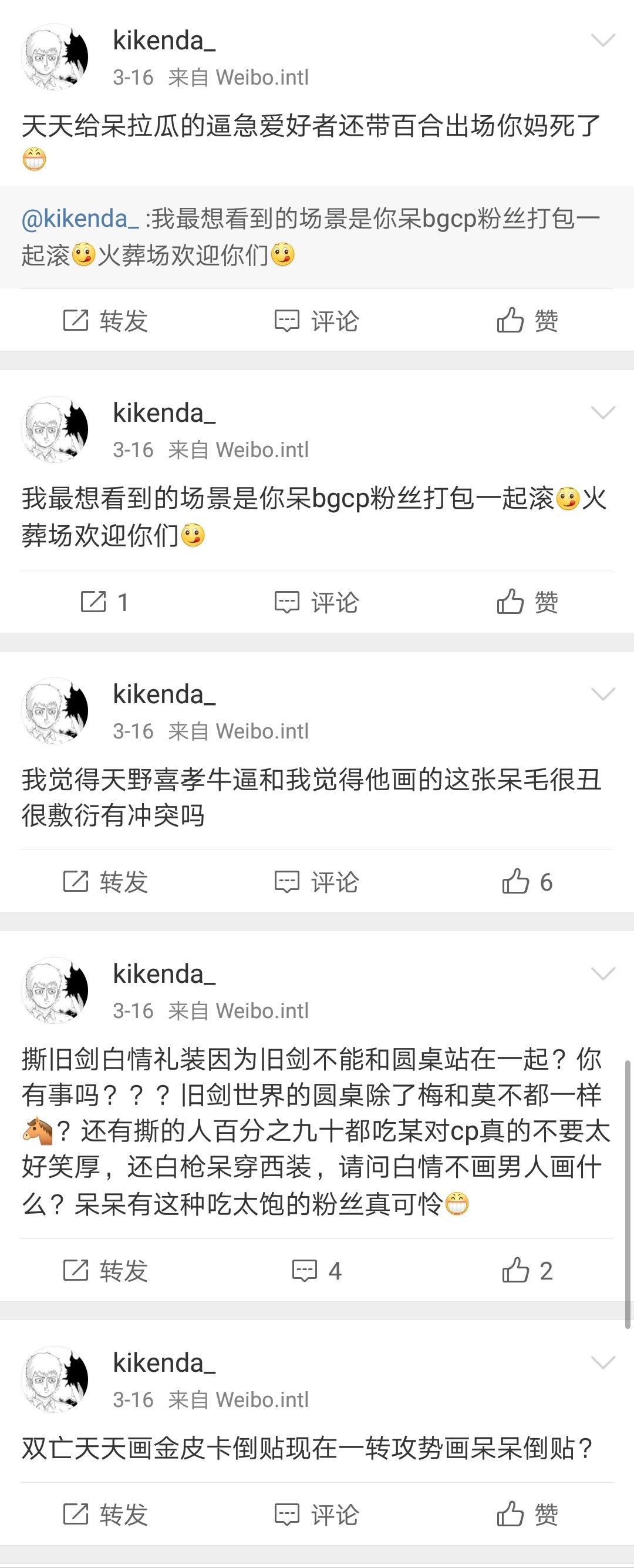Expand the chevron menu on 撕旧剑白情礼装 post
The height and width of the screenshot is (1568, 634).
603,973
